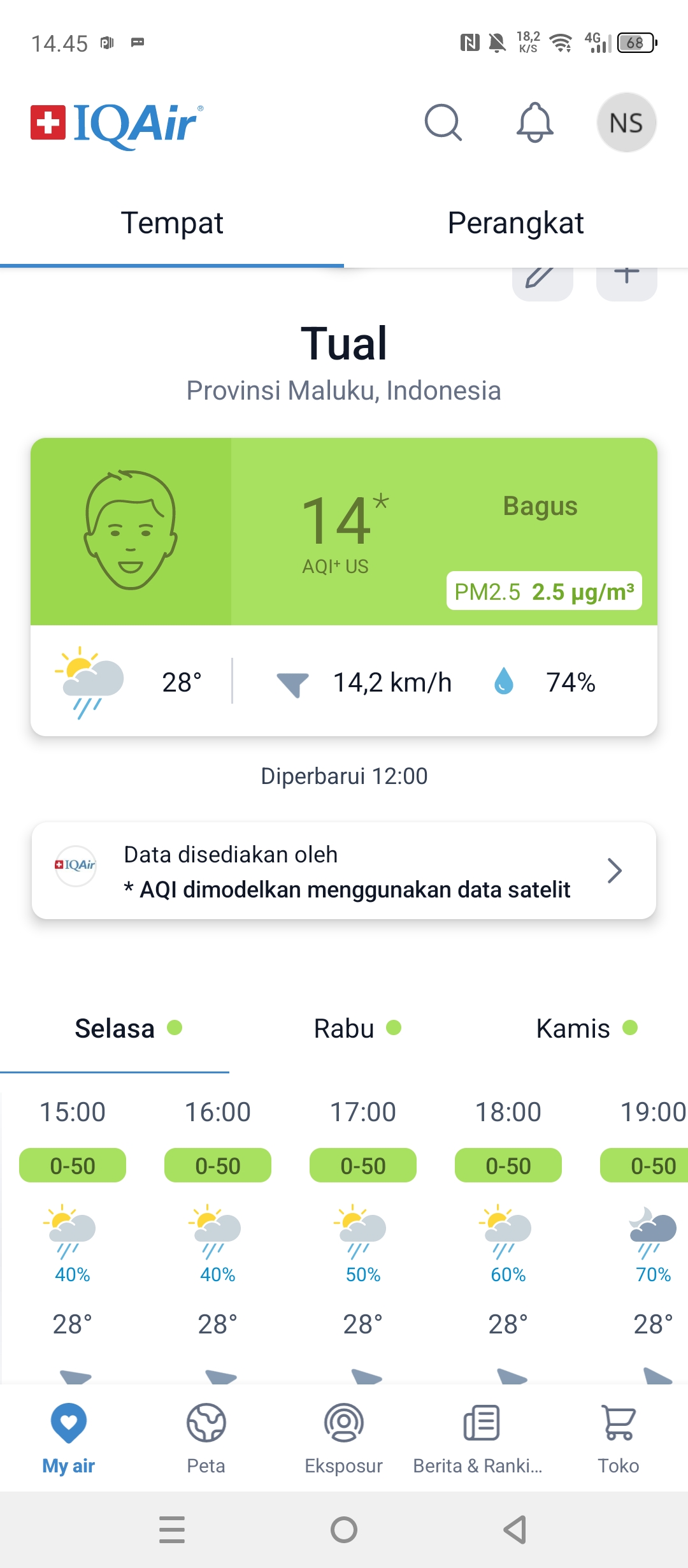The image size is (688, 1568).
Task: Select the Tempat tab
Action: click(x=172, y=223)
